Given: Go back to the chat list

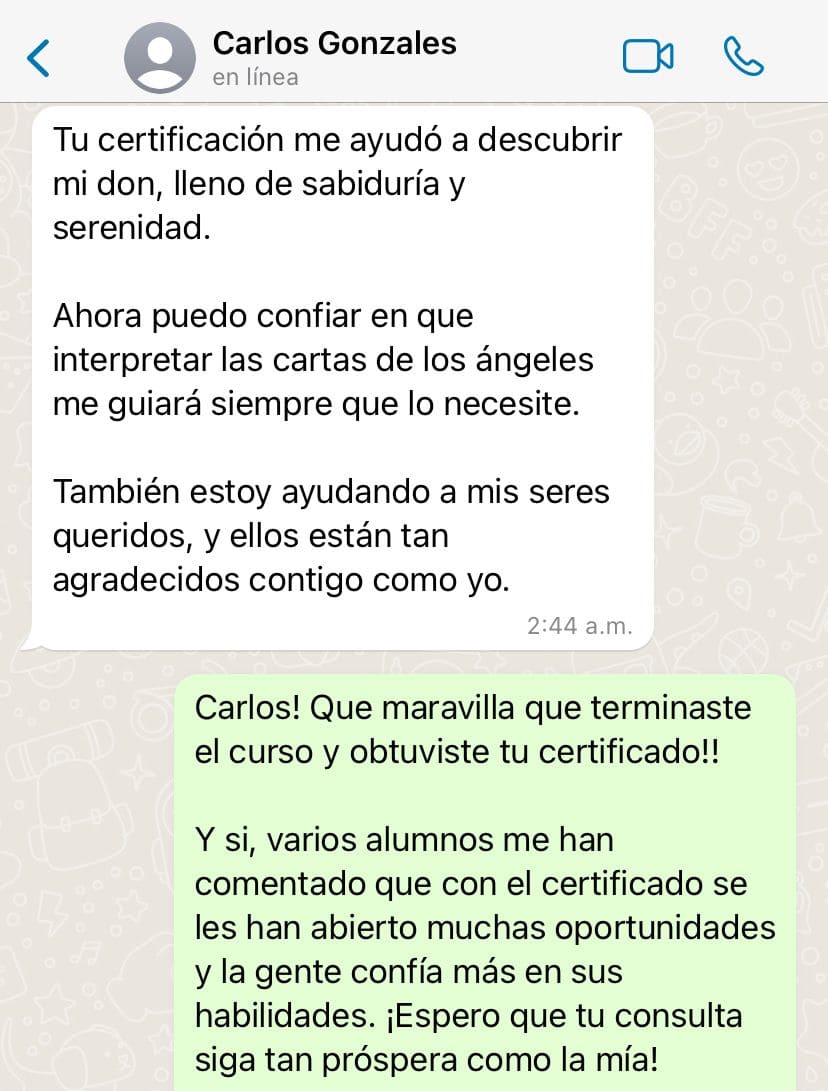Looking at the screenshot, I should [38, 58].
